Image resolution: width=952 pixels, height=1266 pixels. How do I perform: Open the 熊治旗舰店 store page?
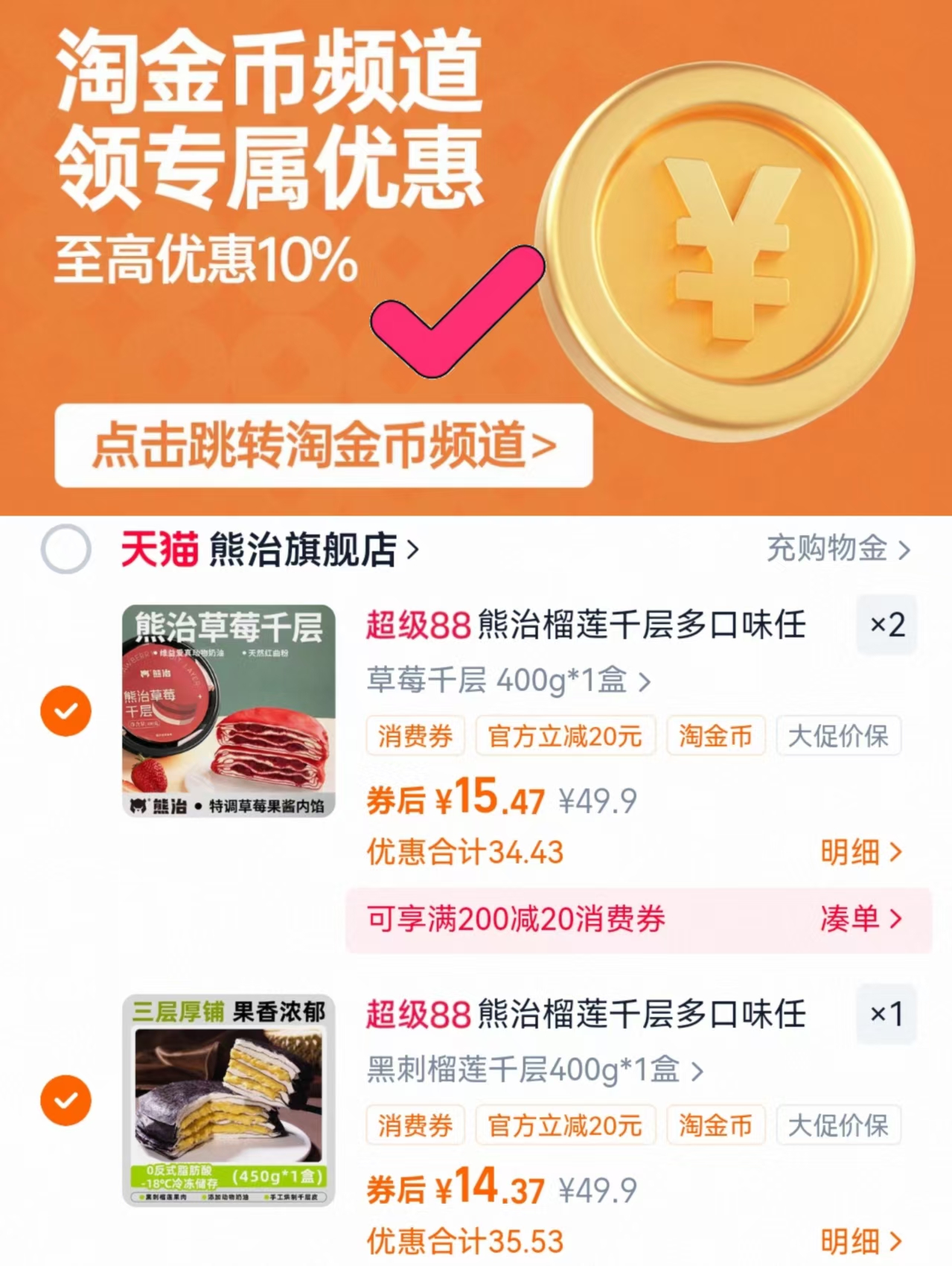point(305,550)
